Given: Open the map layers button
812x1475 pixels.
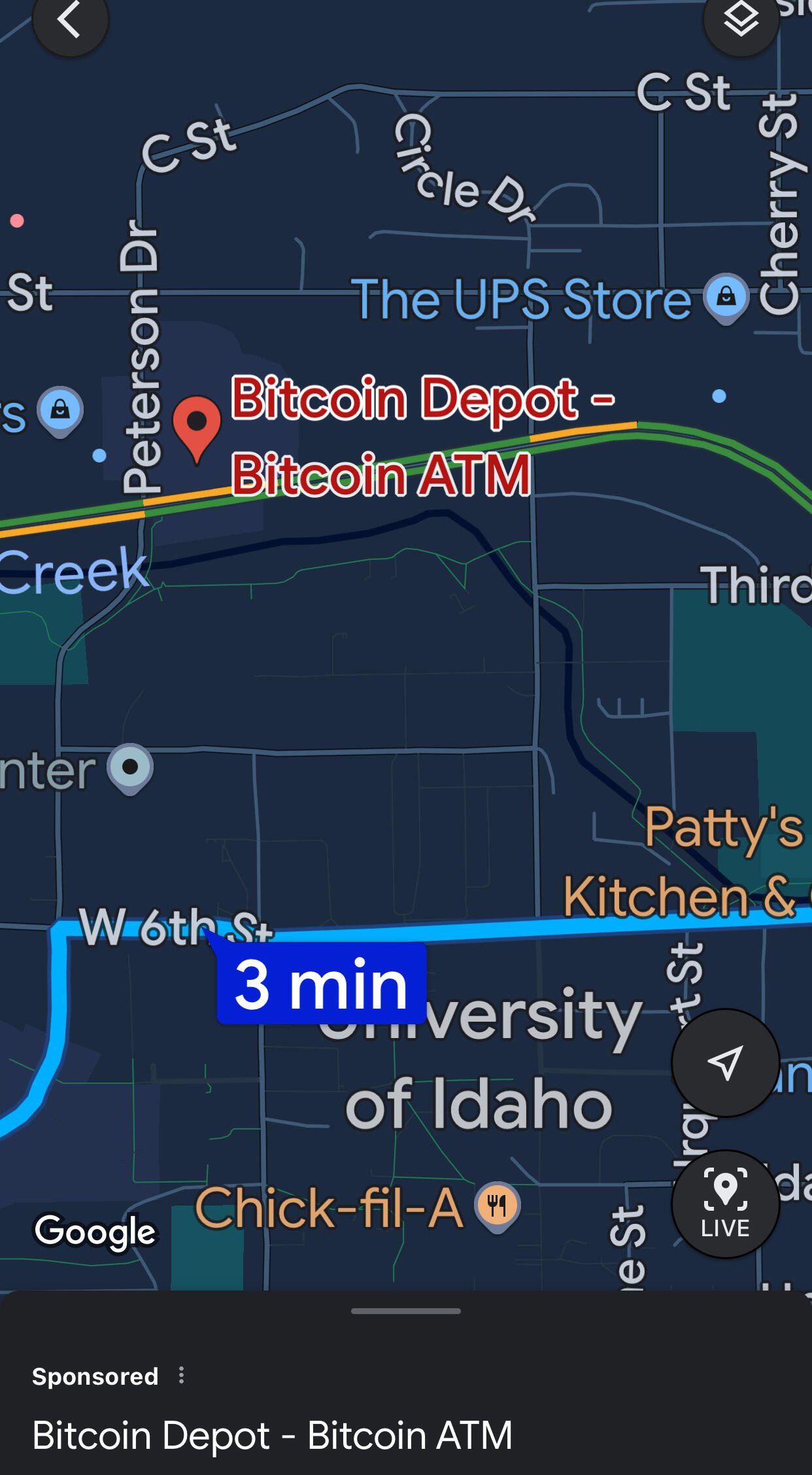Looking at the screenshot, I should click(x=741, y=21).
